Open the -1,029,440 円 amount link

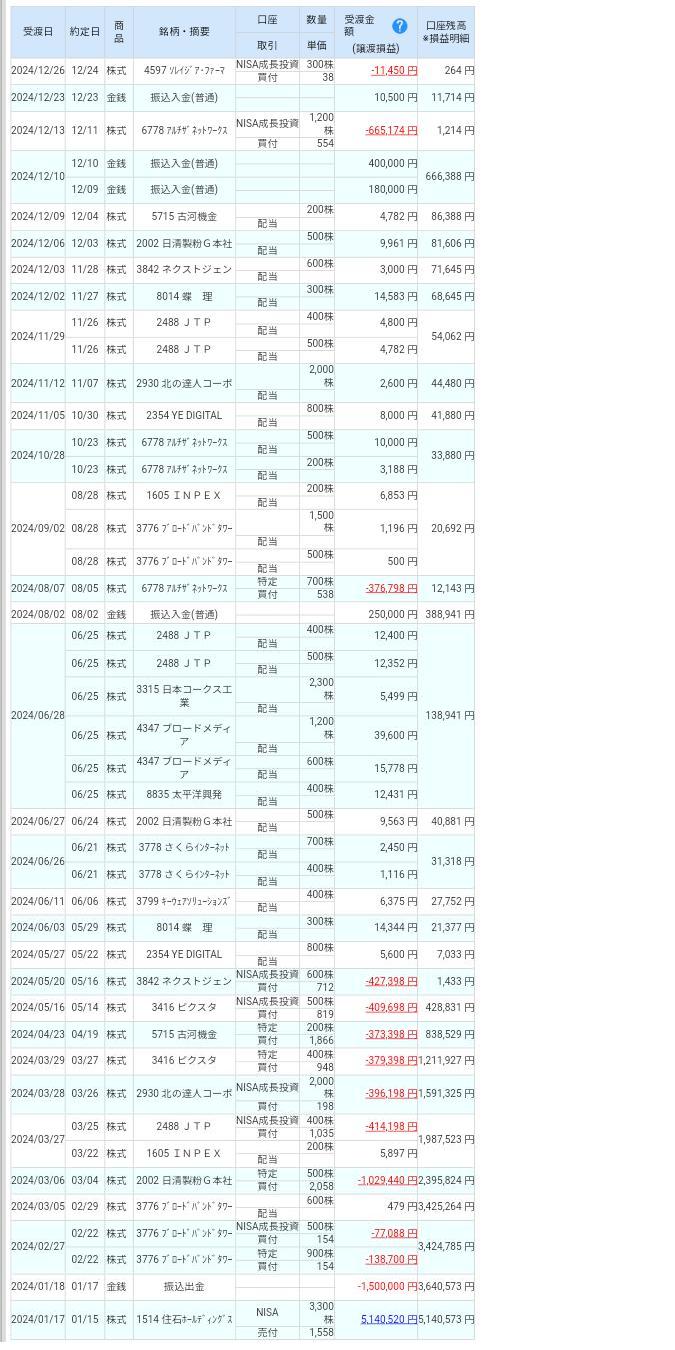coord(387,1180)
